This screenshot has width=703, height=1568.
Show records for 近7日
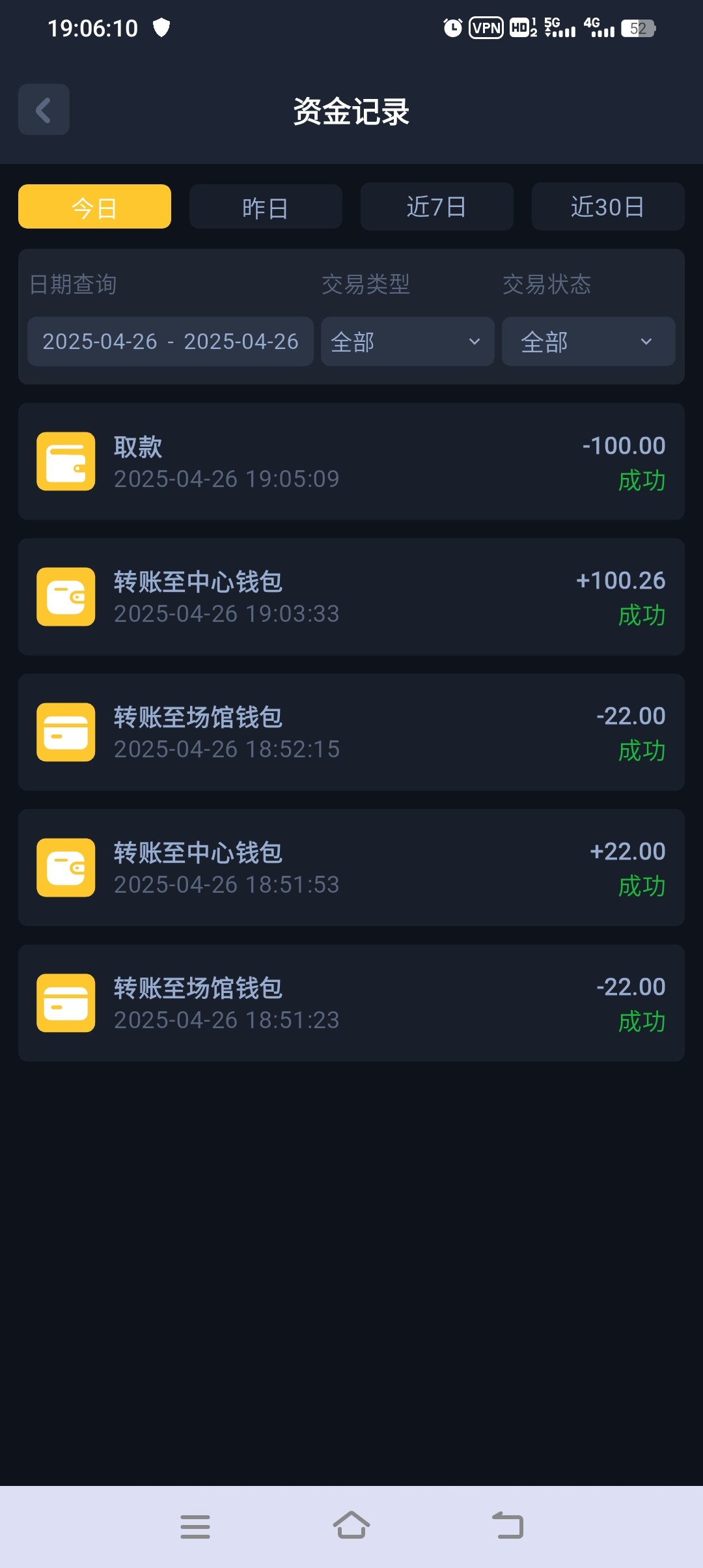437,206
